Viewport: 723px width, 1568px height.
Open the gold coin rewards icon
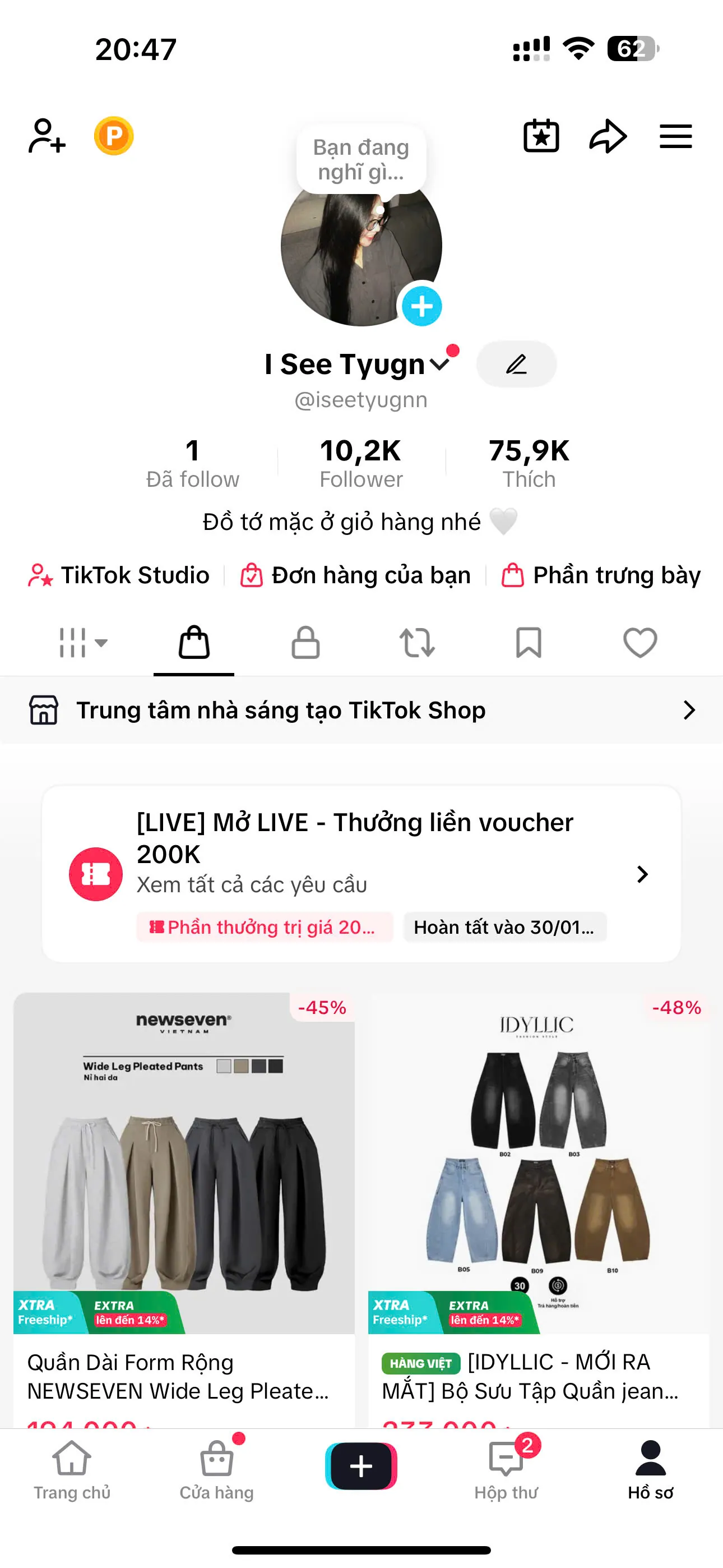[x=114, y=136]
